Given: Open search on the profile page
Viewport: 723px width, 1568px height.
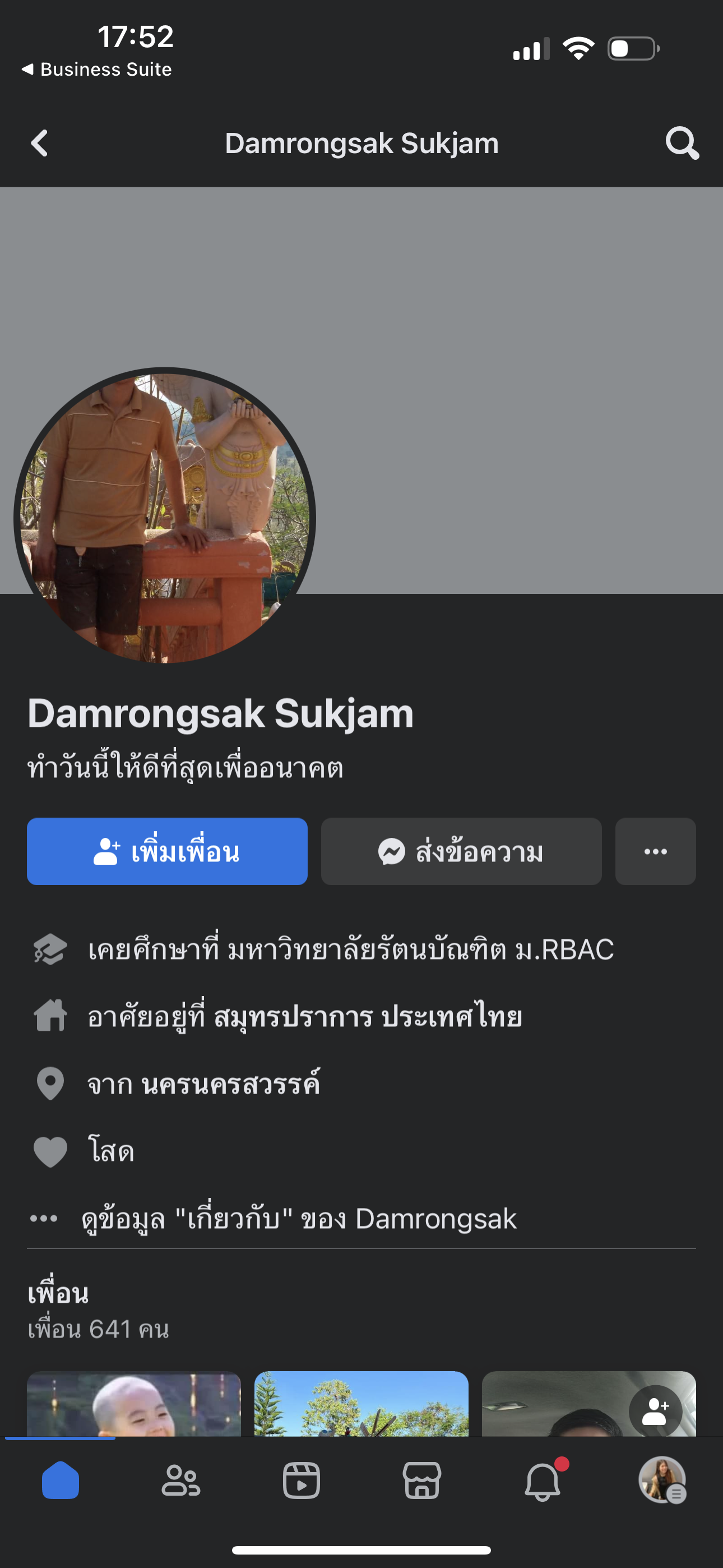Looking at the screenshot, I should 682,144.
